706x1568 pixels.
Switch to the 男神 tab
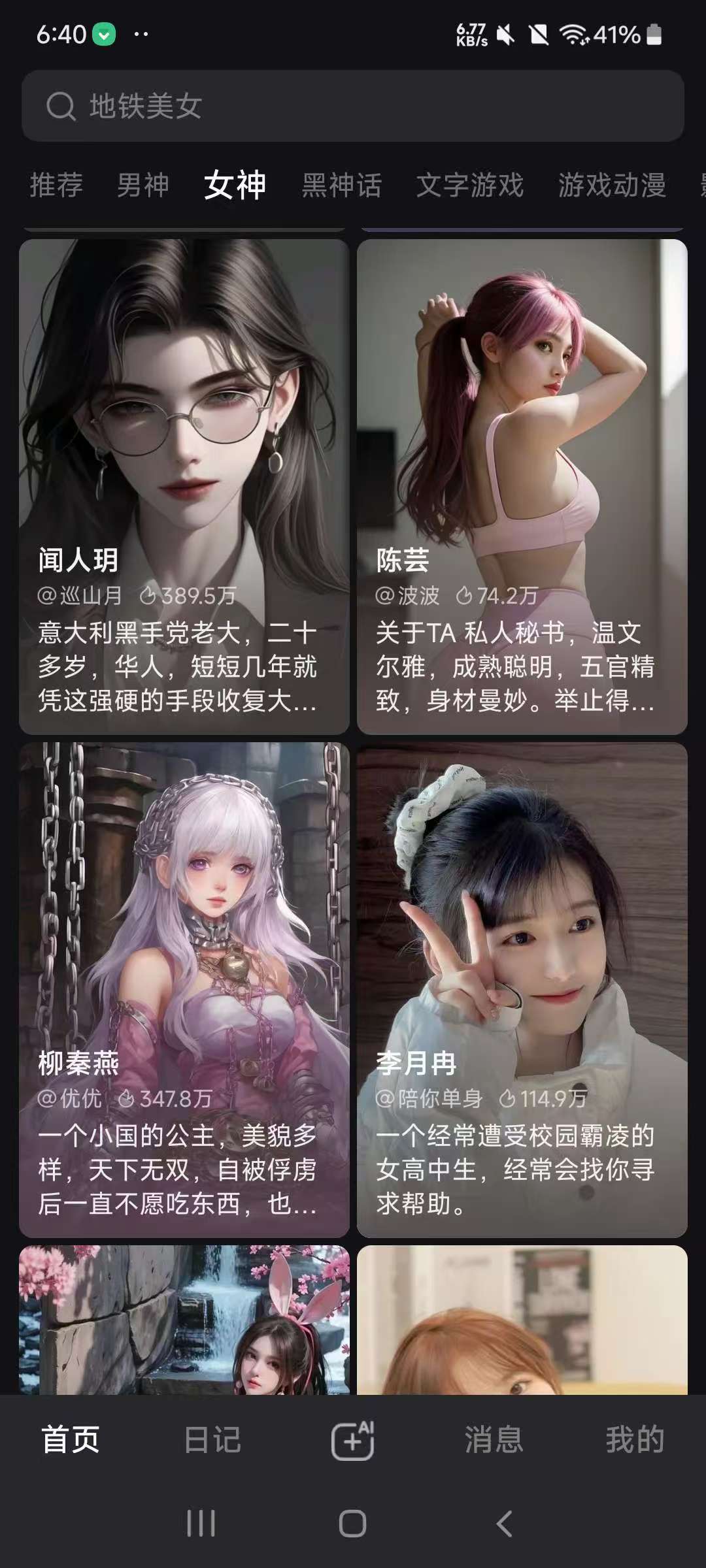(143, 185)
